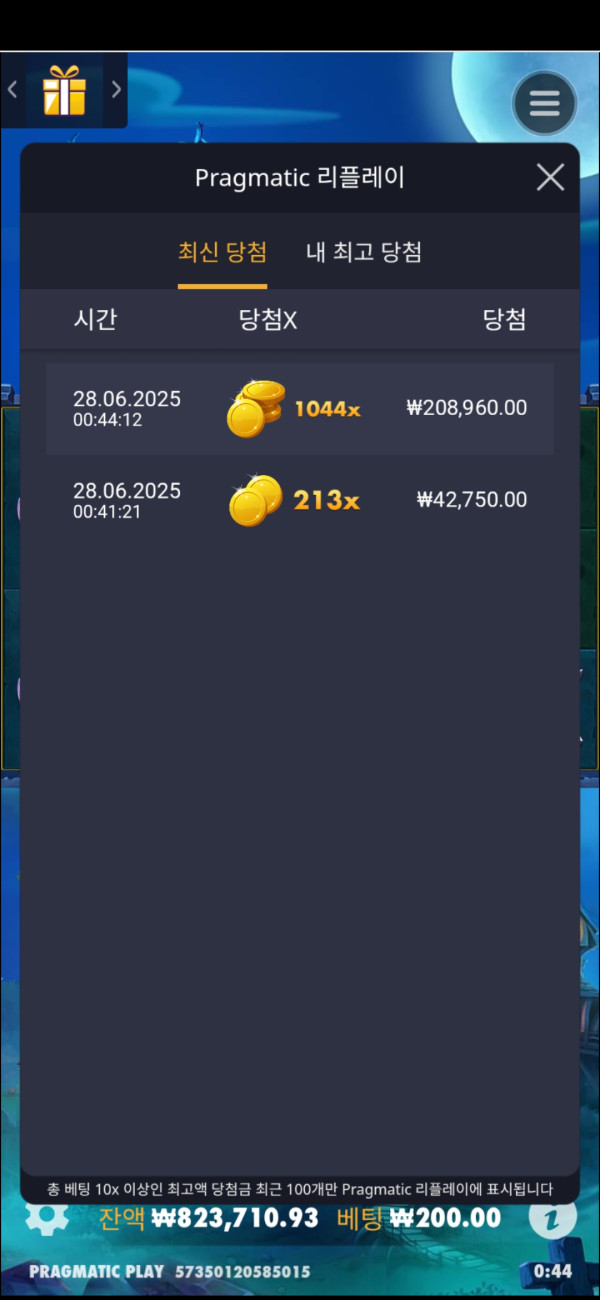Open the game info button

[x=552, y=1218]
